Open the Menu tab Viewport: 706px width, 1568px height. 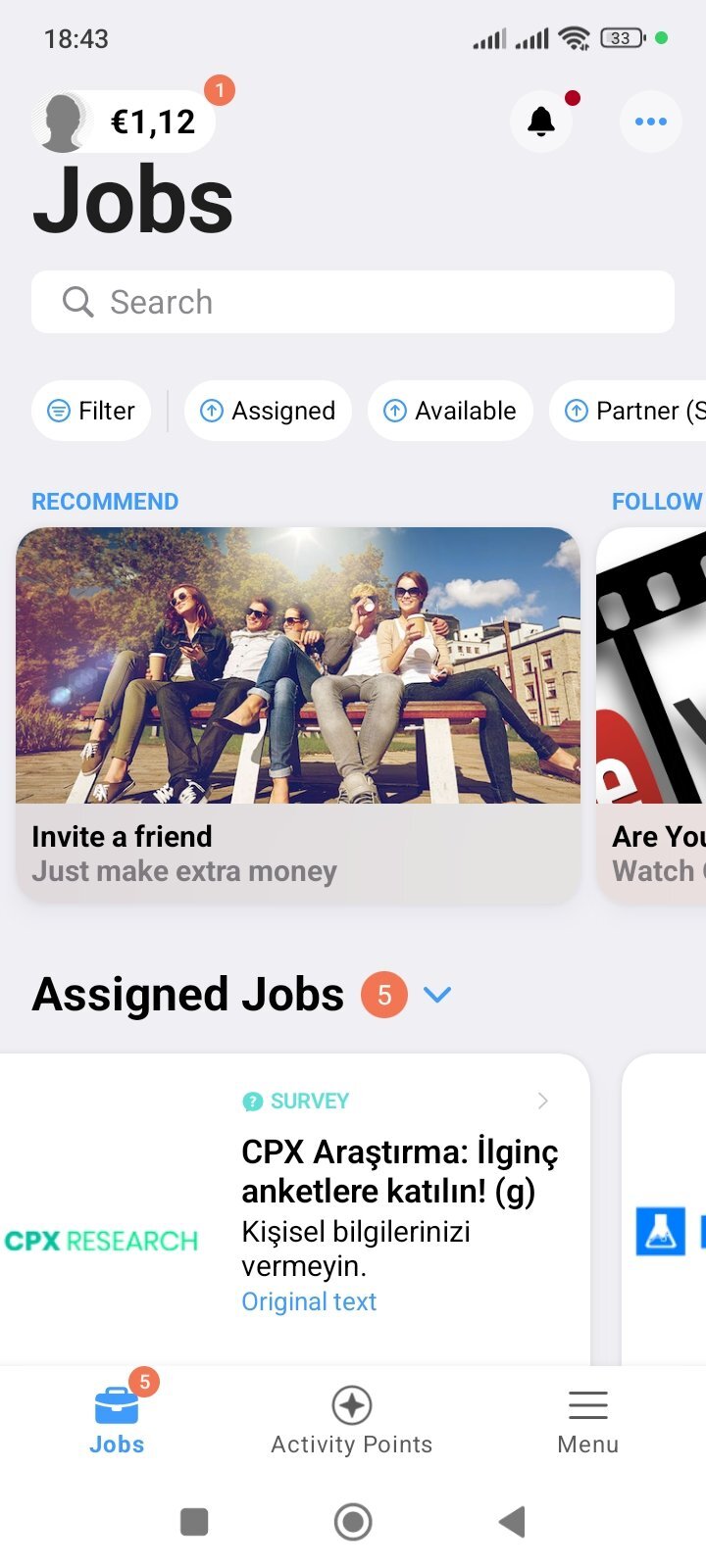(587, 1418)
